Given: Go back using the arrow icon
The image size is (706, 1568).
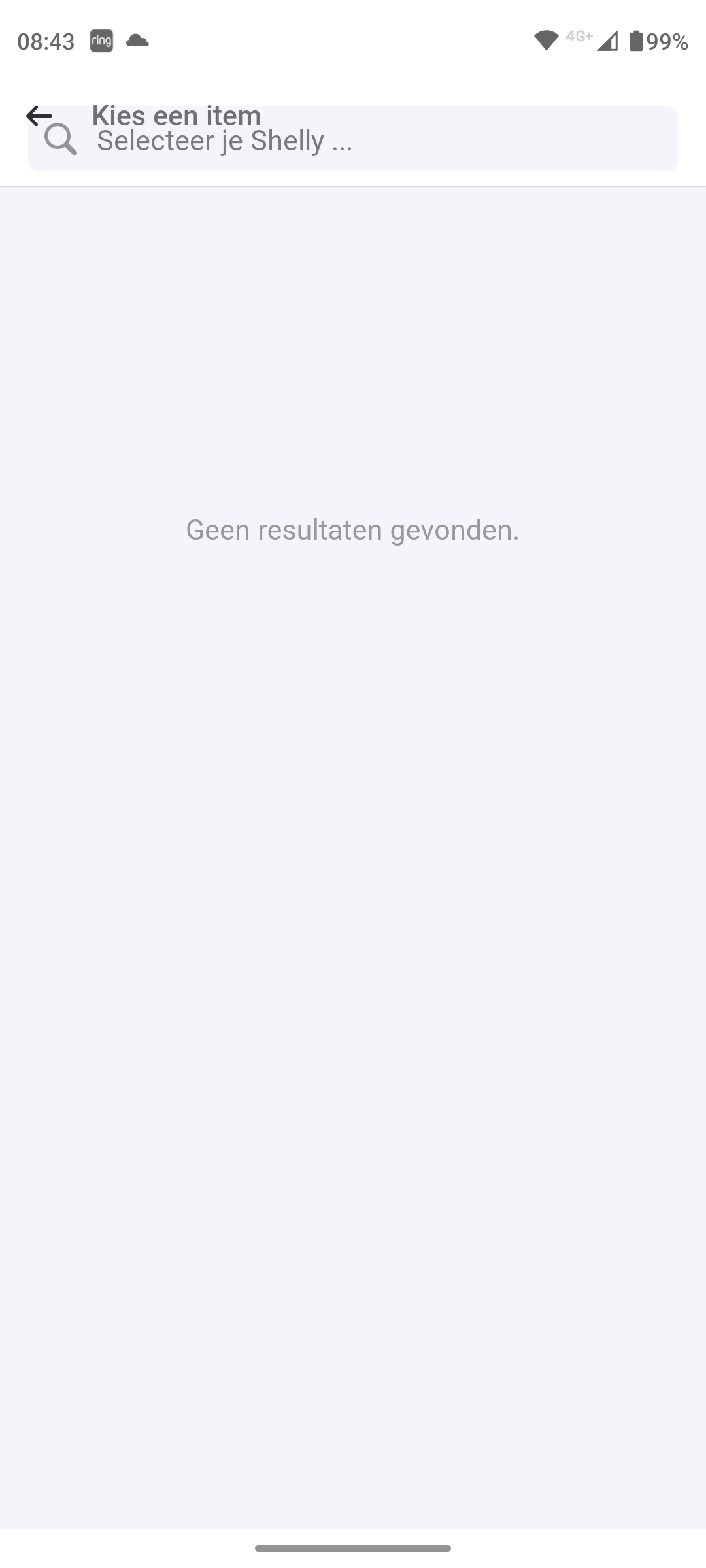Looking at the screenshot, I should [39, 116].
